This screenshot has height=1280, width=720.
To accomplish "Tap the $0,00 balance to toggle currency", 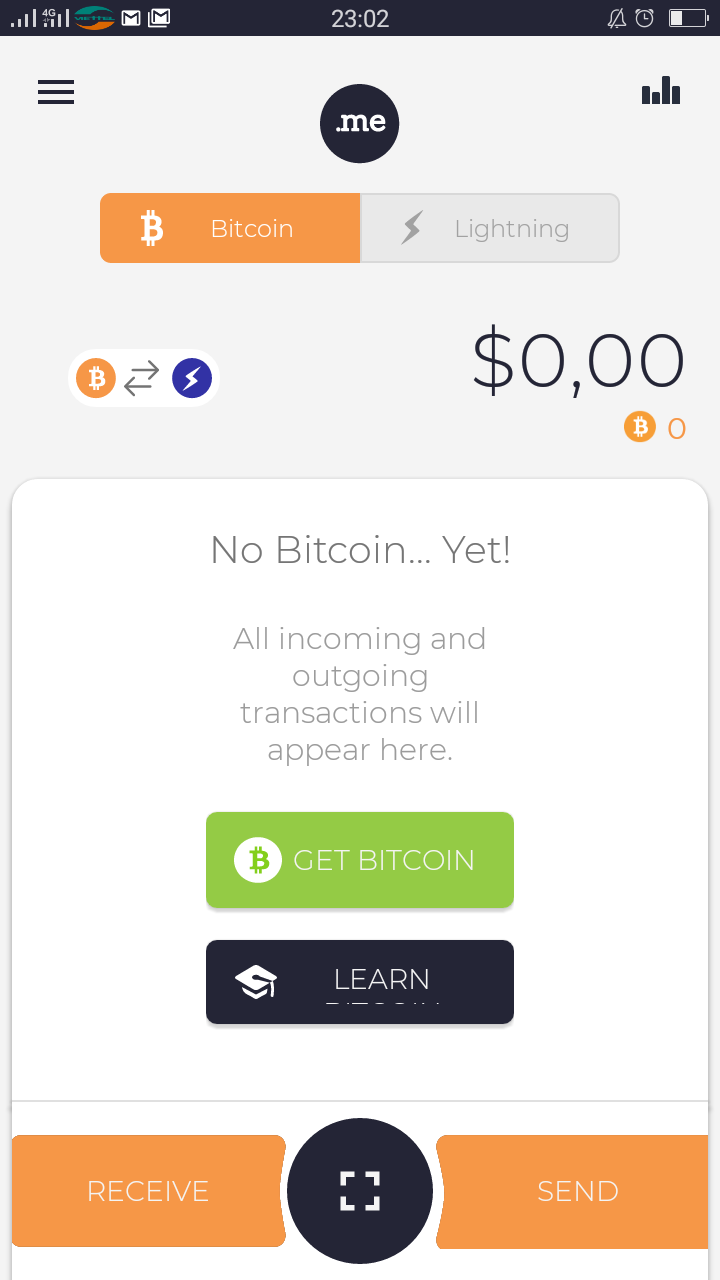I will 578,362.
